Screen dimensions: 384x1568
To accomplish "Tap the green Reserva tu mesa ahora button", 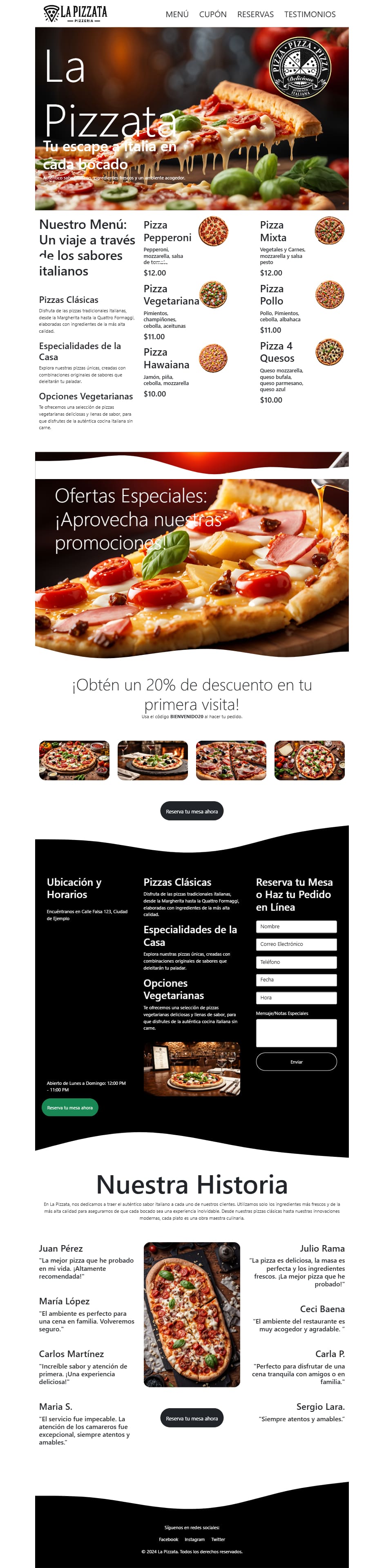I will (70, 1107).
